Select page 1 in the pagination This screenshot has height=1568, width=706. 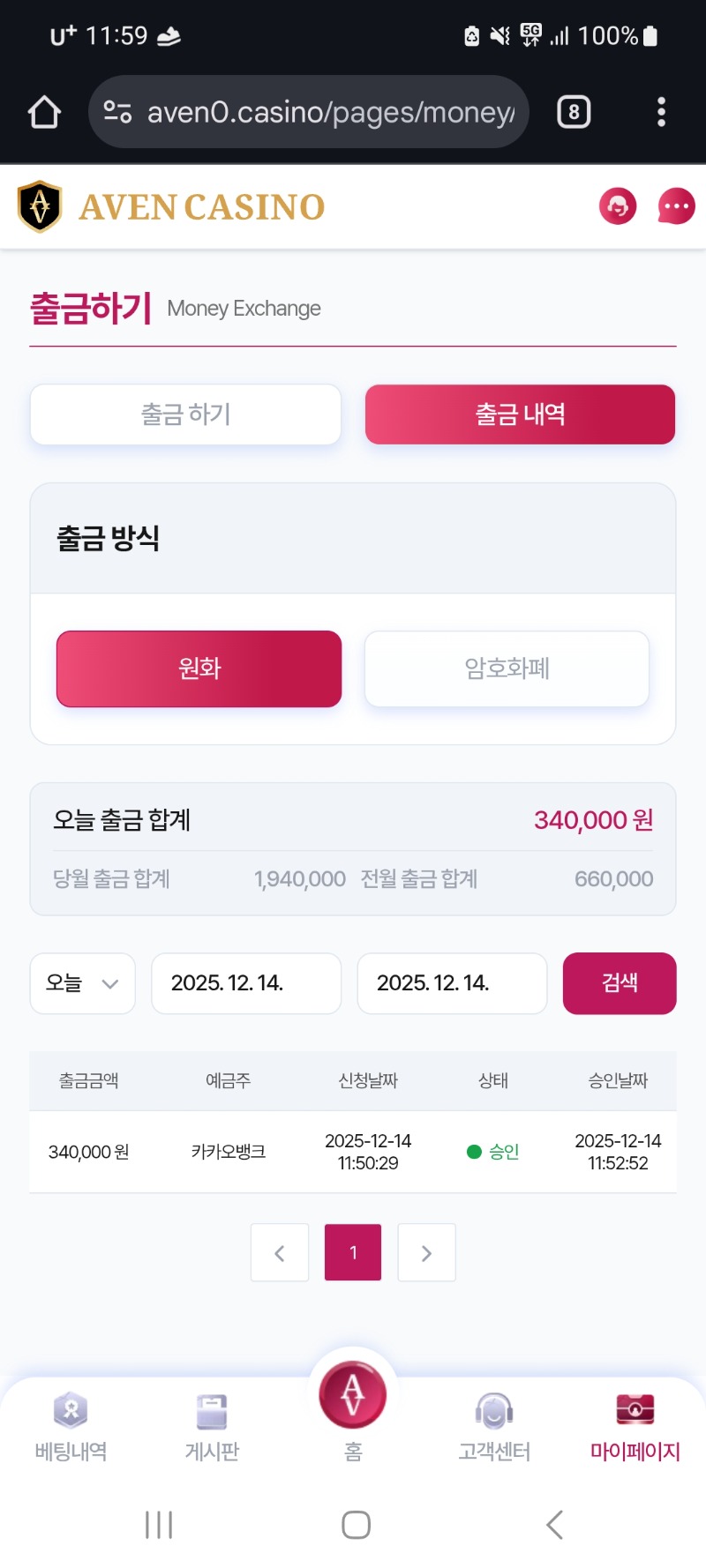[353, 1251]
